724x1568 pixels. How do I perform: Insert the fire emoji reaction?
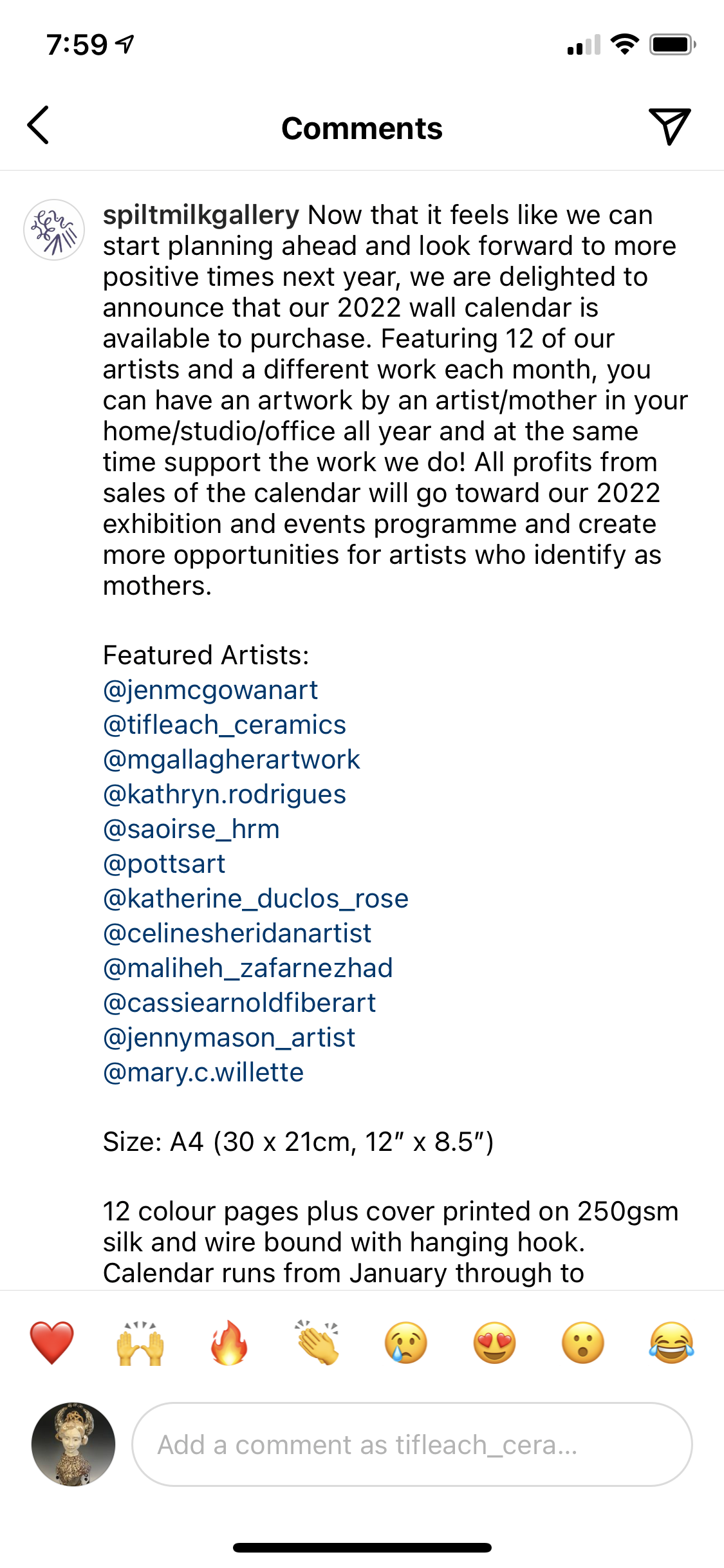229,1343
